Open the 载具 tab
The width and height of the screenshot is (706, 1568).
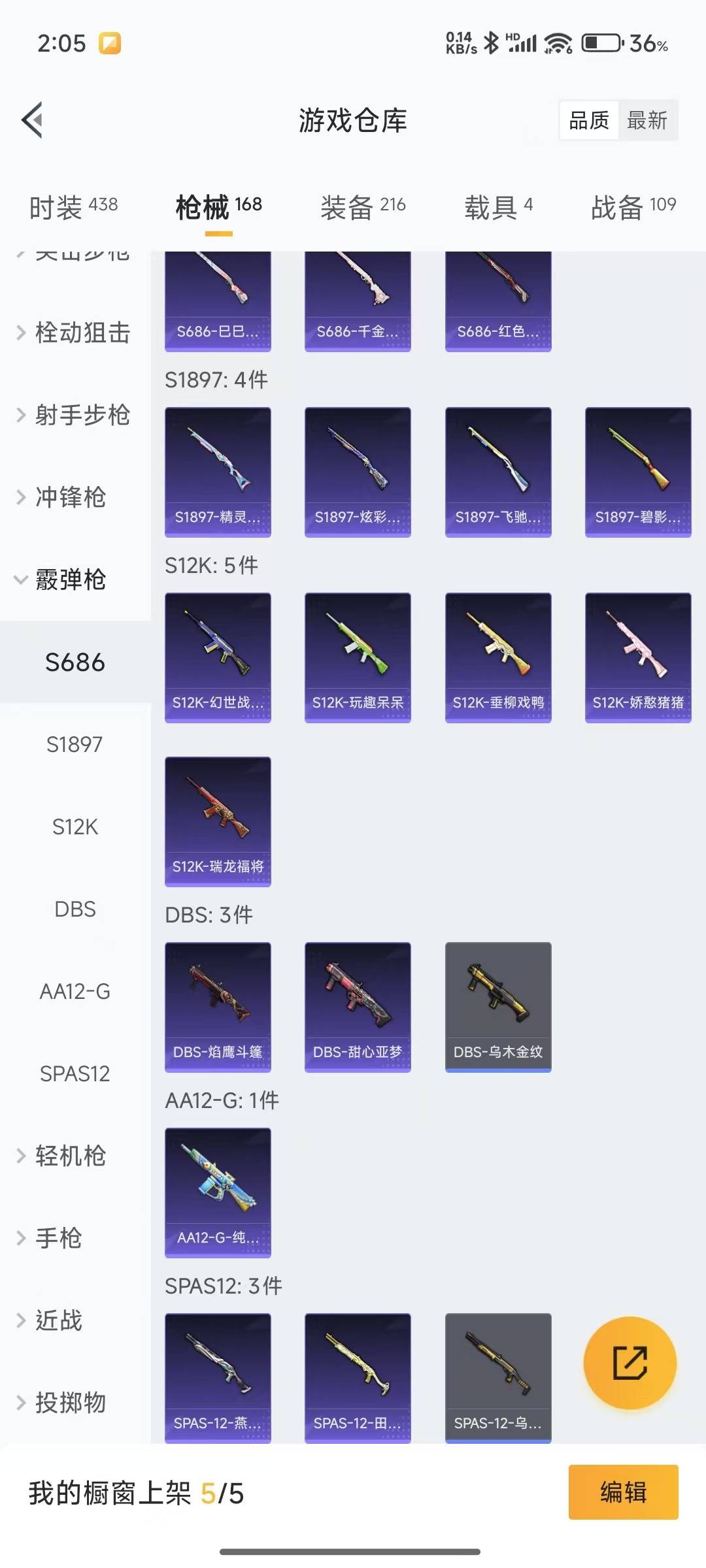point(498,206)
